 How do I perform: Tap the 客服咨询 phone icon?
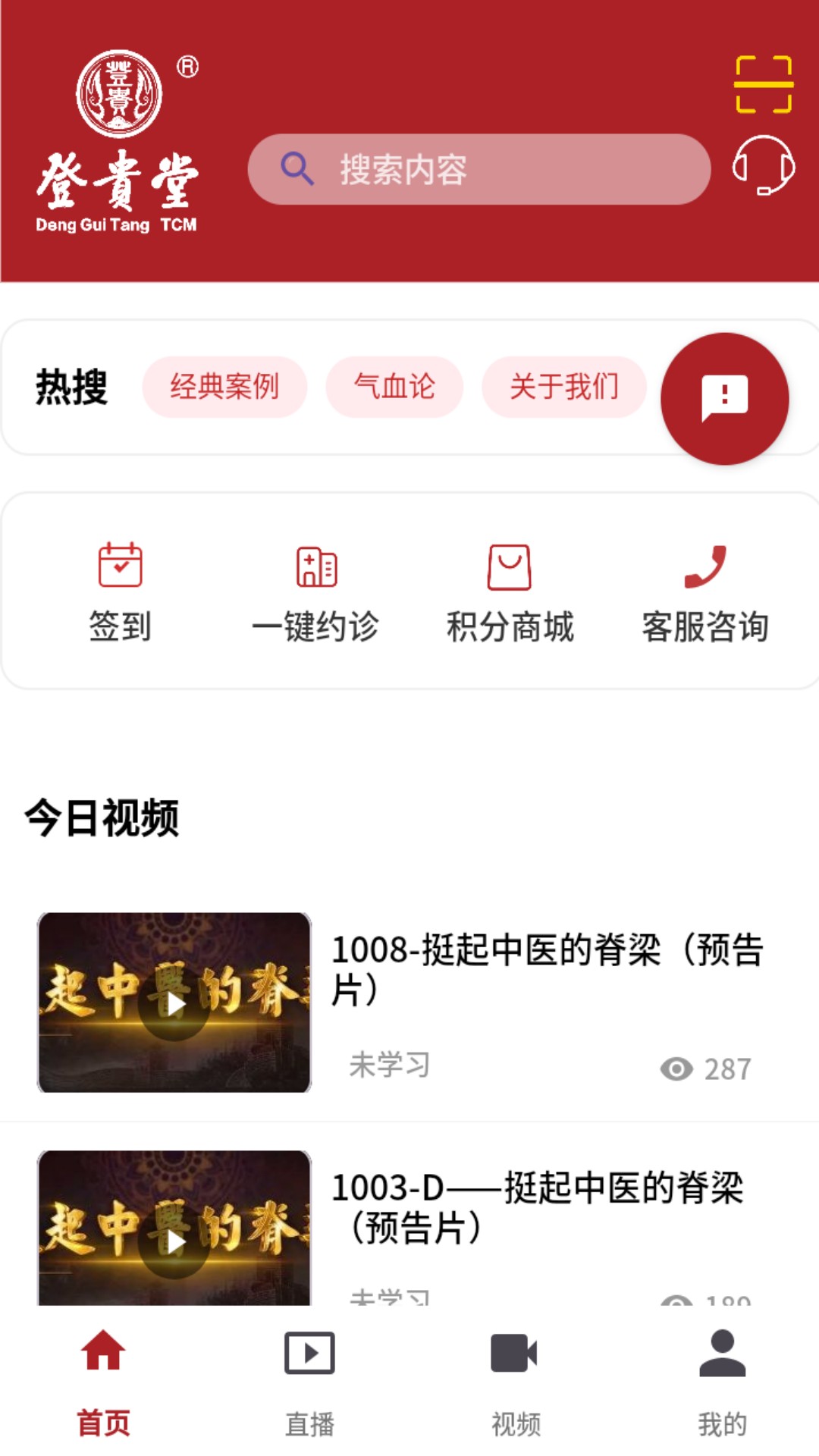click(x=707, y=566)
